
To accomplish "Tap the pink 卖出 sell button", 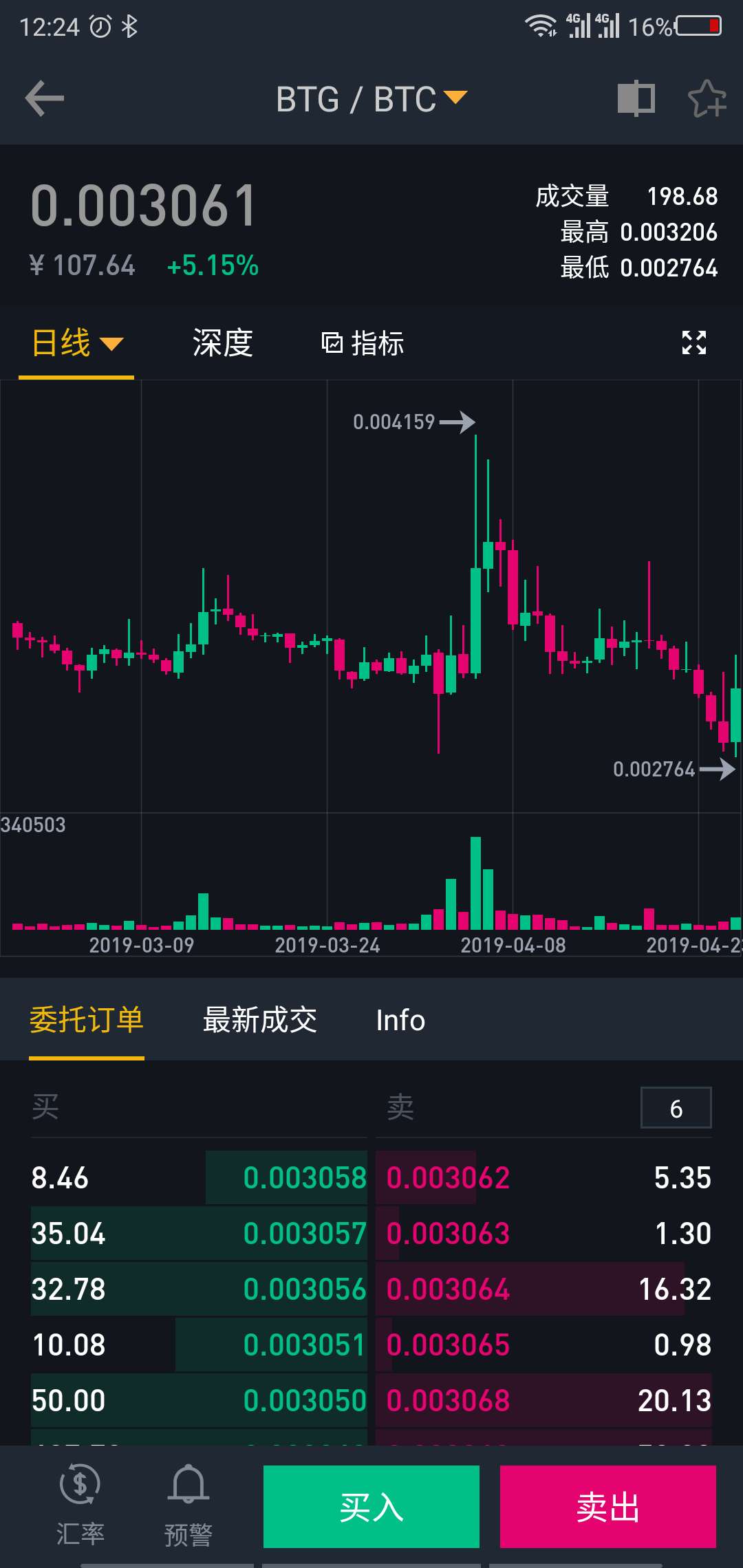I will pyautogui.click(x=607, y=1507).
